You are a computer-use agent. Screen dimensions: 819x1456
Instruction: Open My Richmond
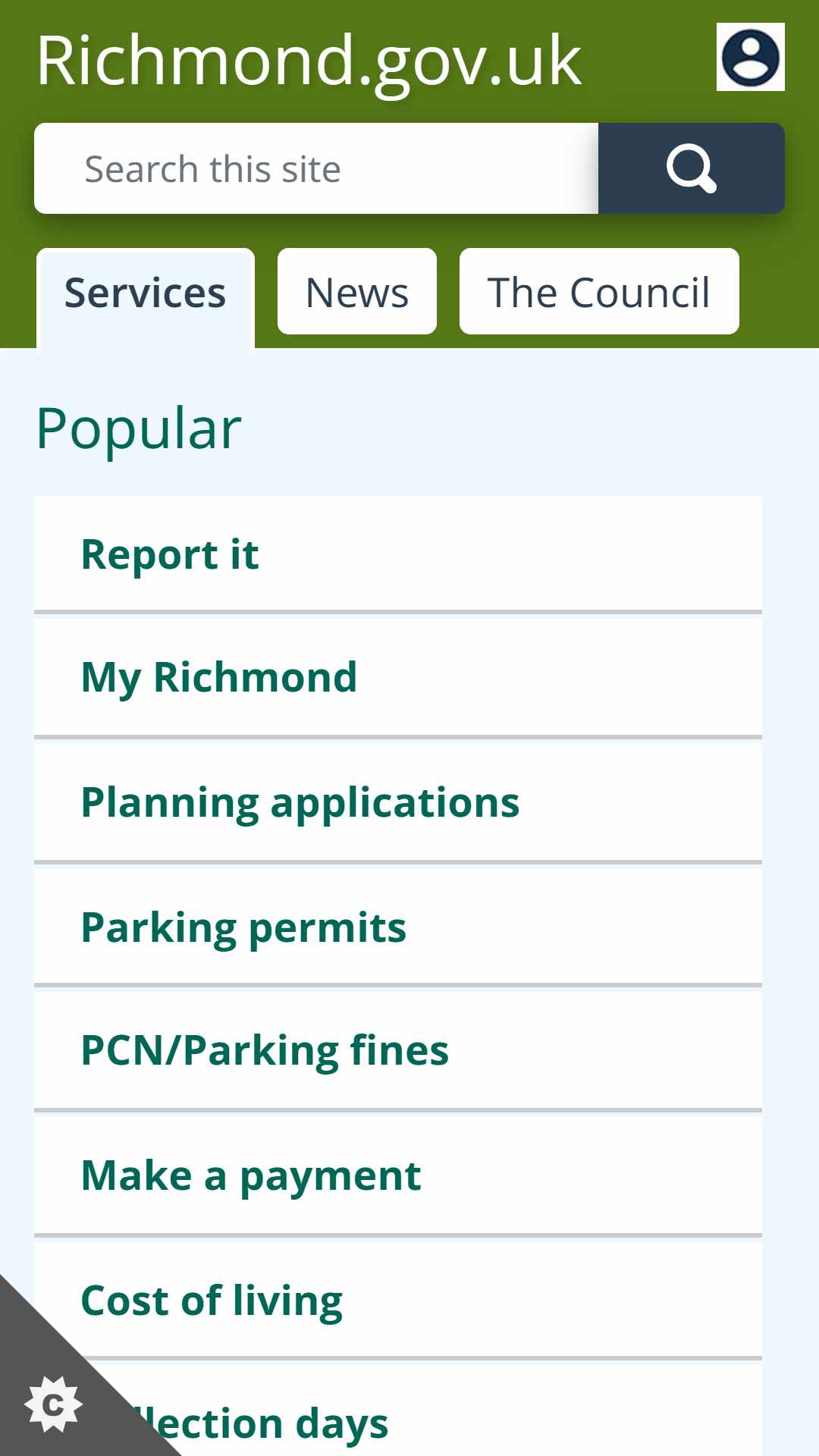coord(398,678)
